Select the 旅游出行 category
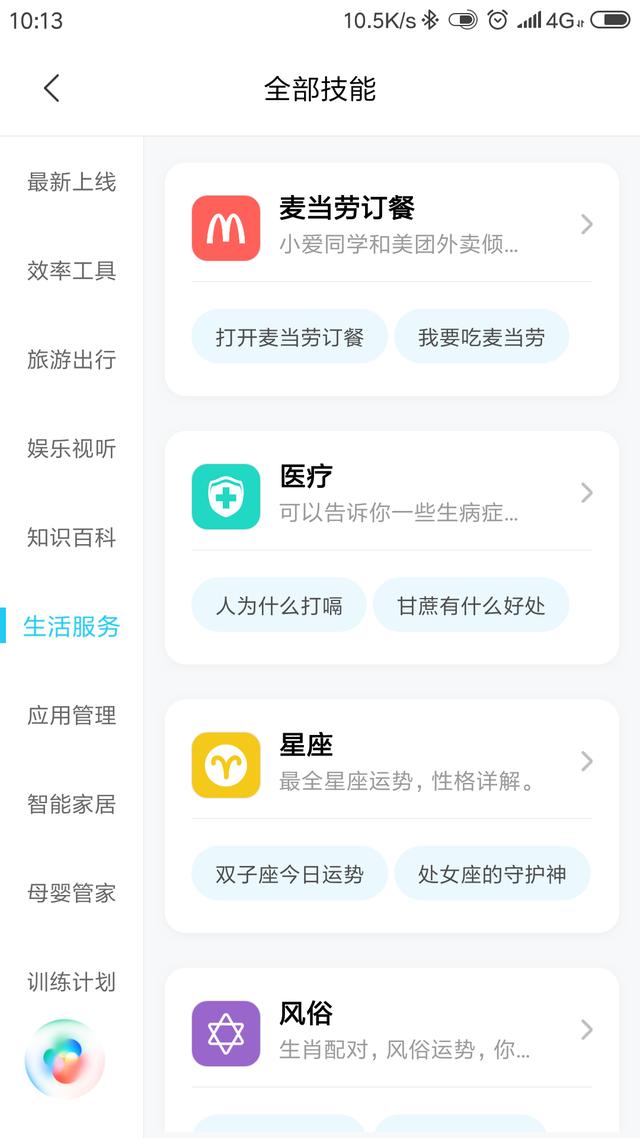The width and height of the screenshot is (640, 1138). [71, 359]
